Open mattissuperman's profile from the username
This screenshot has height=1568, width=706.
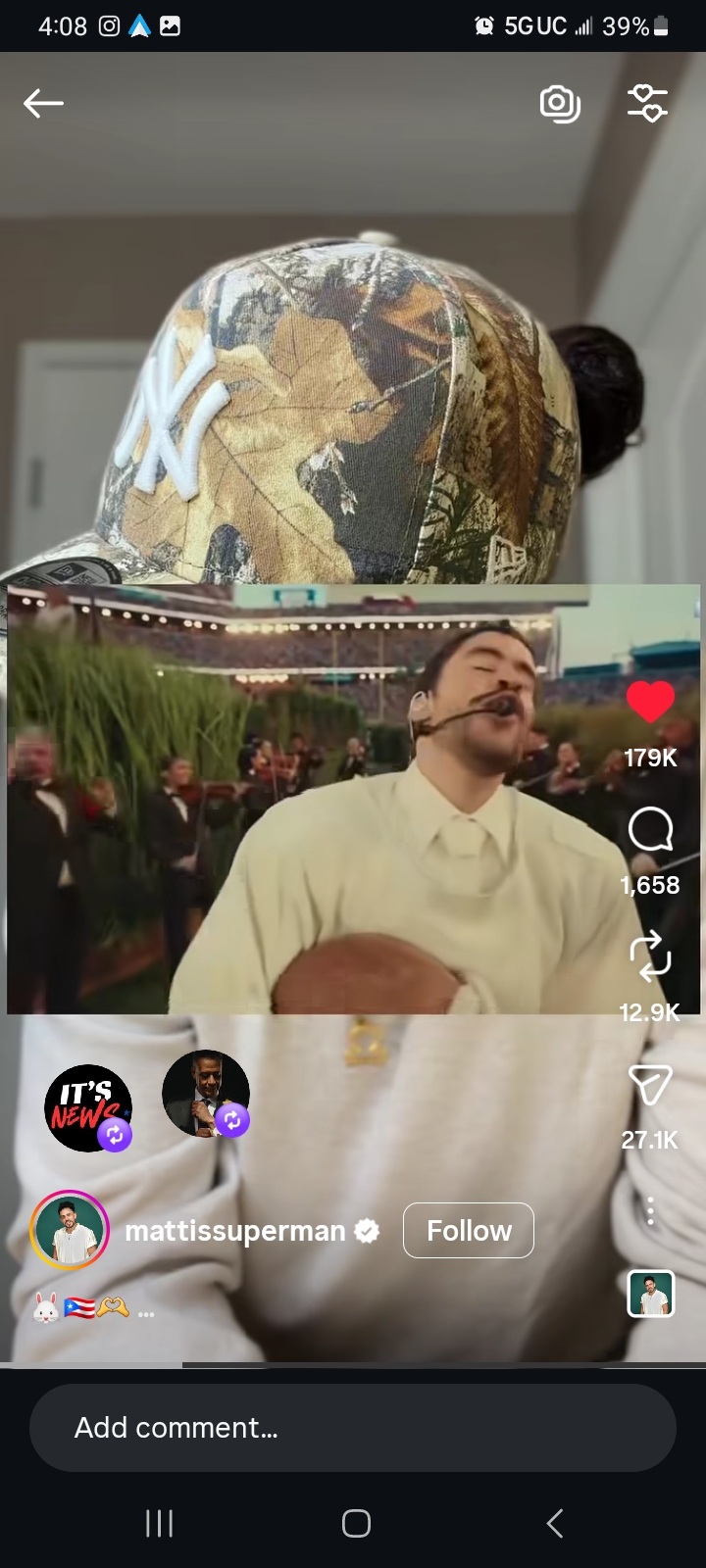[235, 1231]
